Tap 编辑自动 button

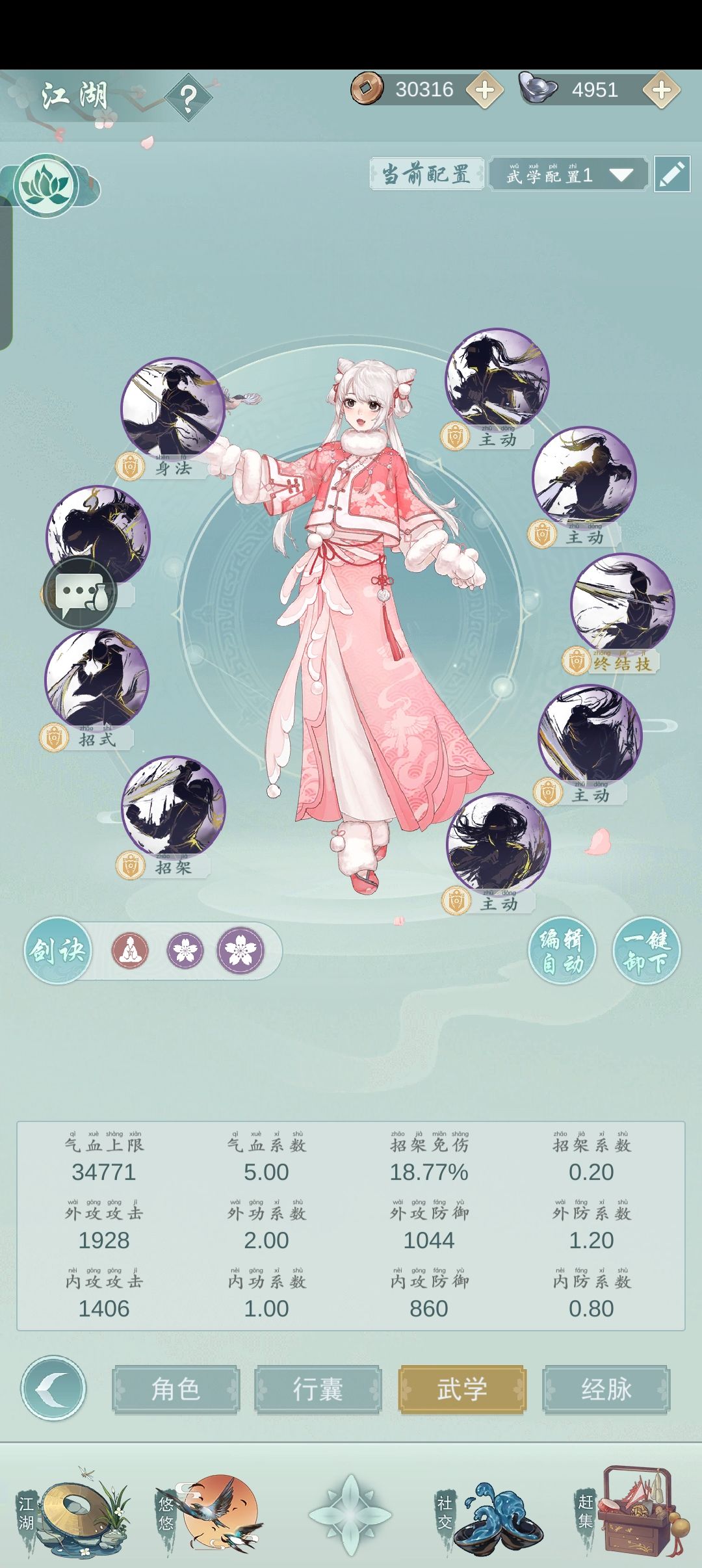coord(562,950)
